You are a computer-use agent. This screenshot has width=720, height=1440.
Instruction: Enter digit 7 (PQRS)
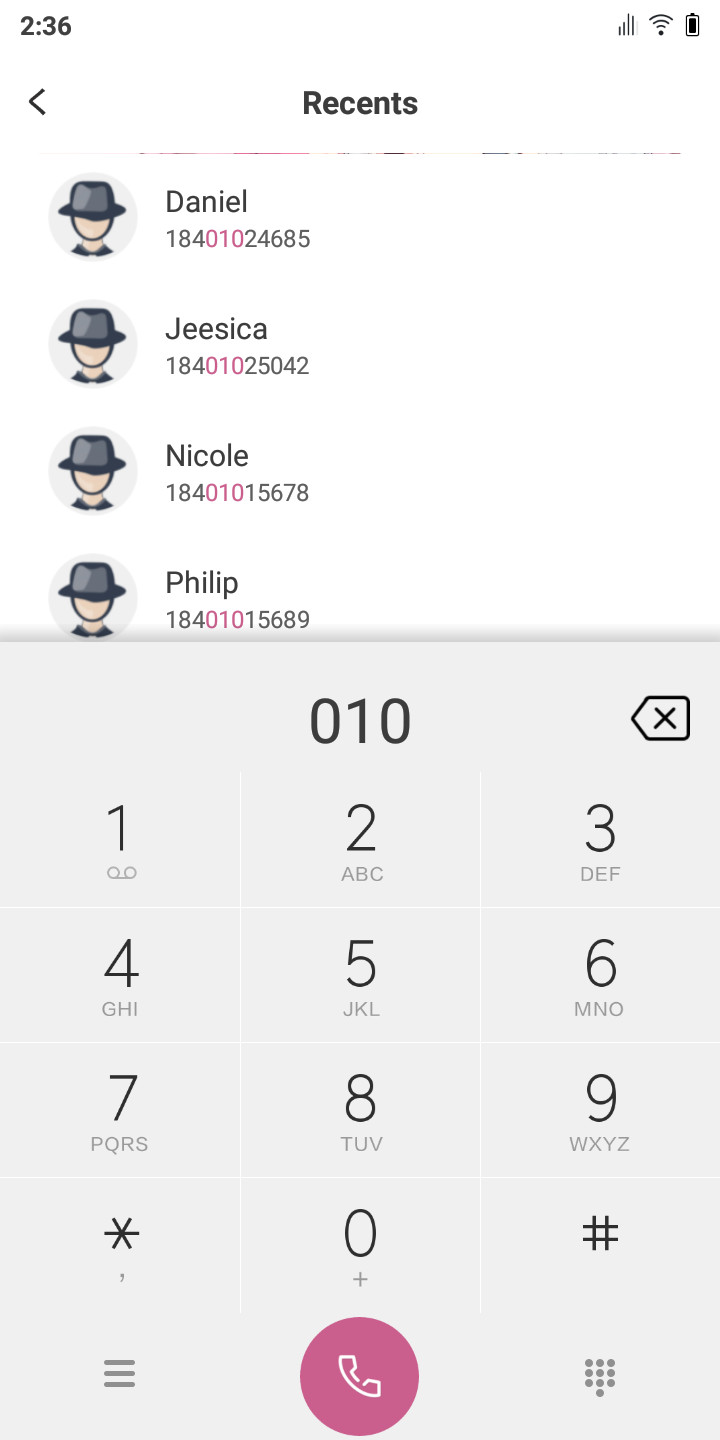[x=120, y=1110]
